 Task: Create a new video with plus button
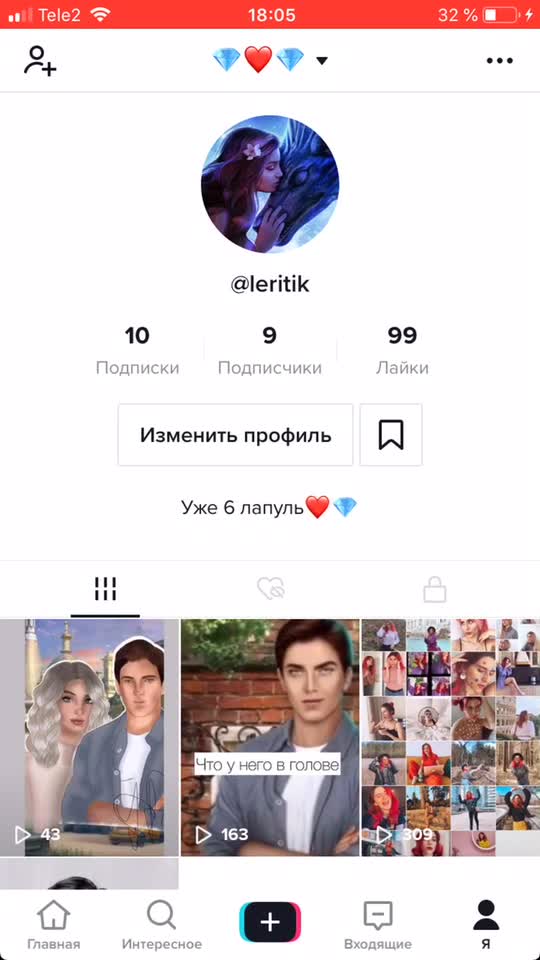pos(270,921)
